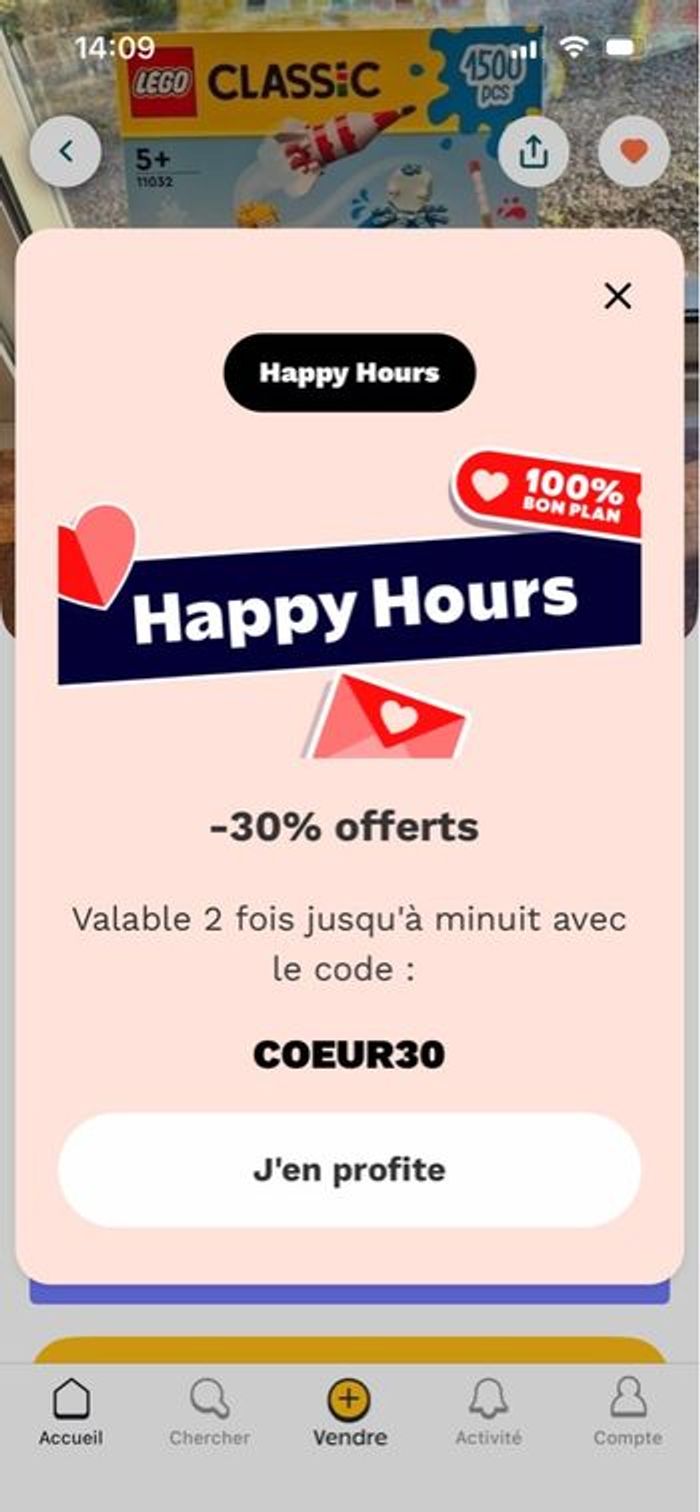Toggle the heart favorite icon
The height and width of the screenshot is (1512, 700).
633,152
